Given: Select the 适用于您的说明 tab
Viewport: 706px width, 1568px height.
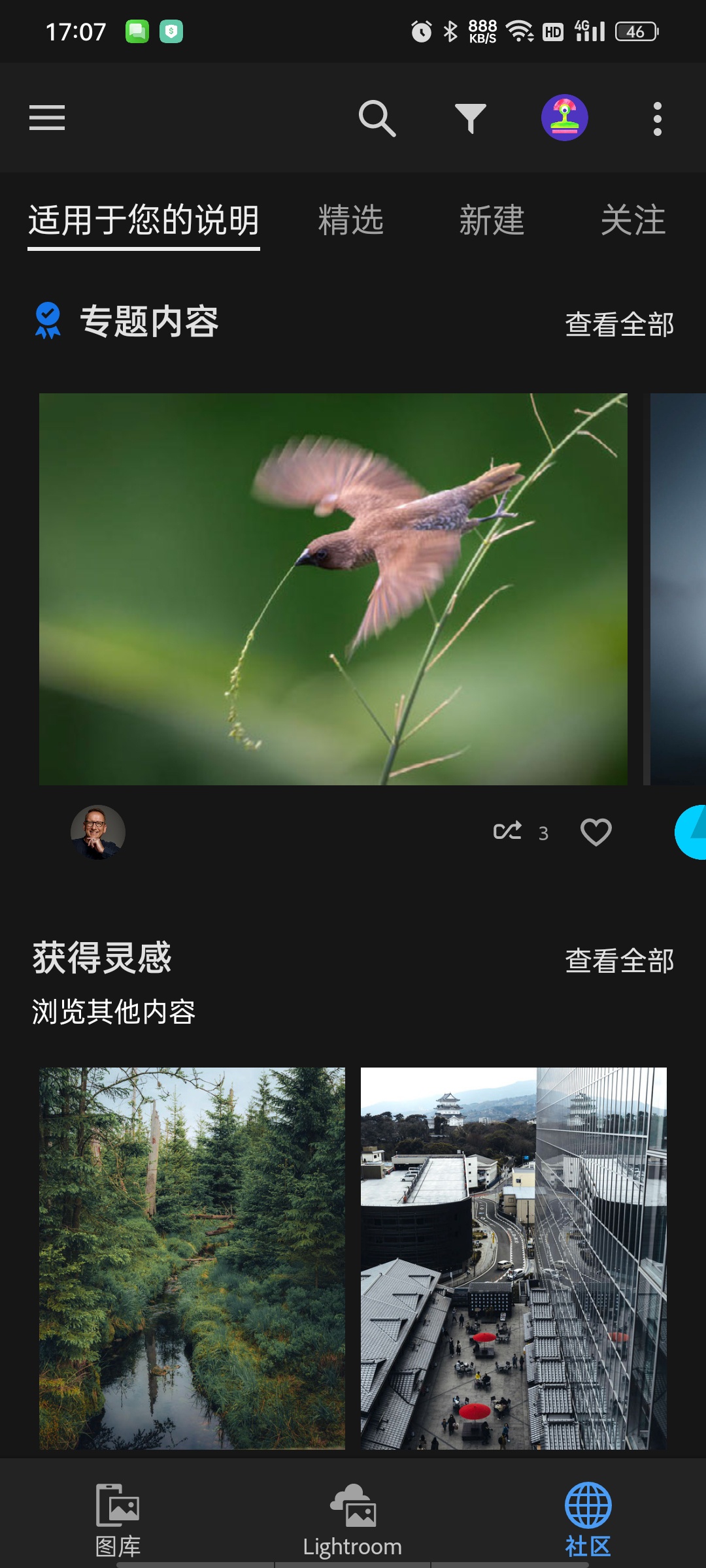Looking at the screenshot, I should 144,220.
